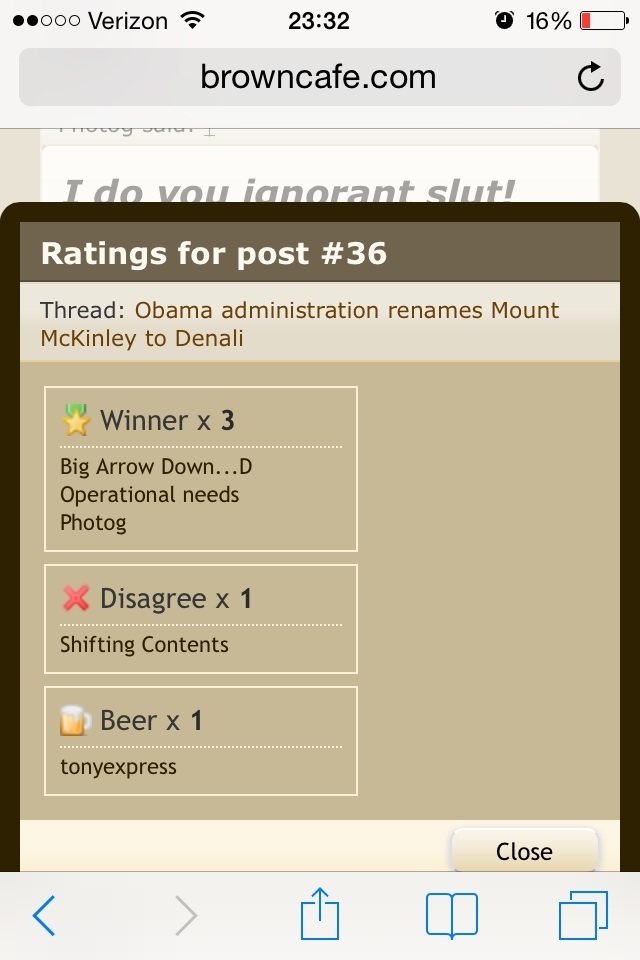This screenshot has height=960, width=640.
Task: Close the ratings dialog
Action: (x=524, y=851)
